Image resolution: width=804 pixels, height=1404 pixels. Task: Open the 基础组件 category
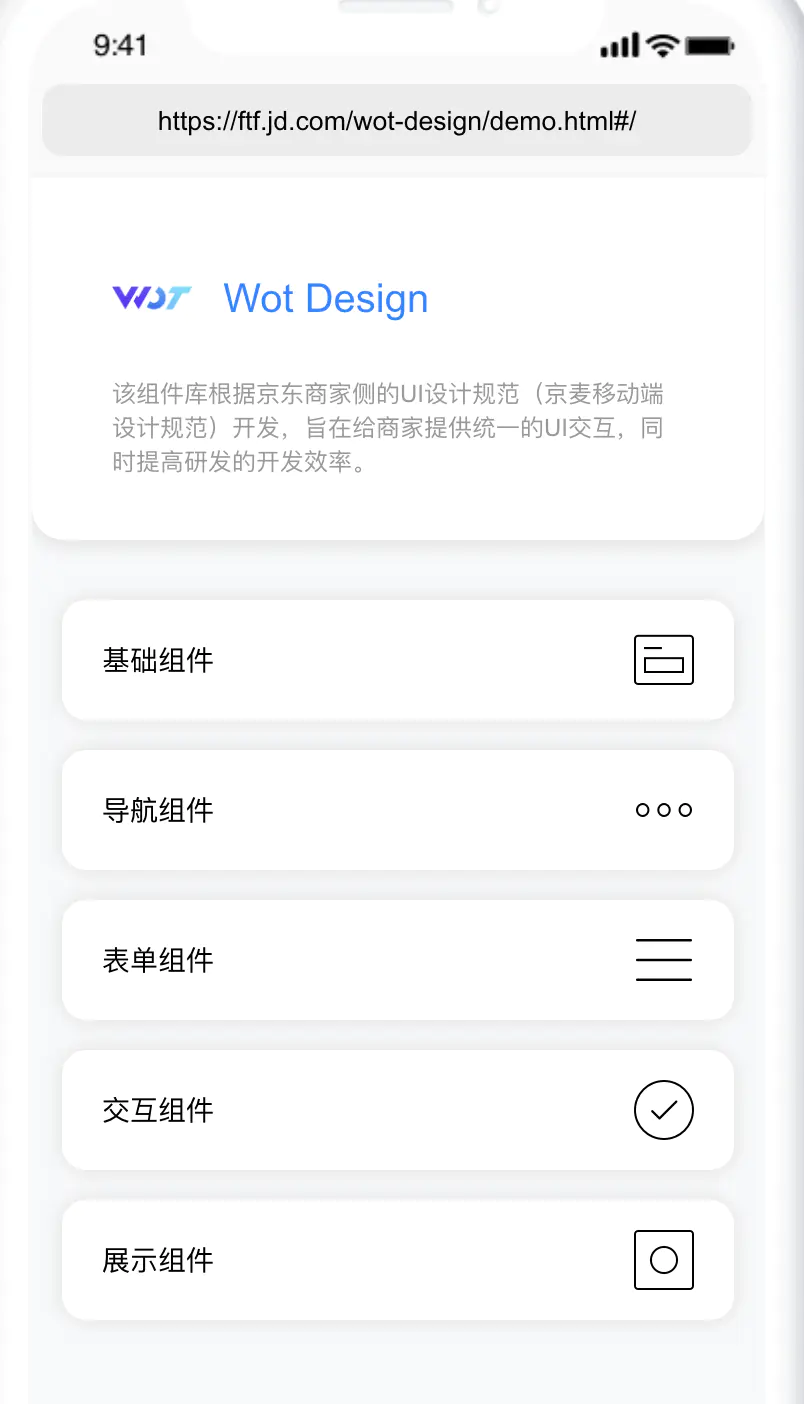coord(397,660)
